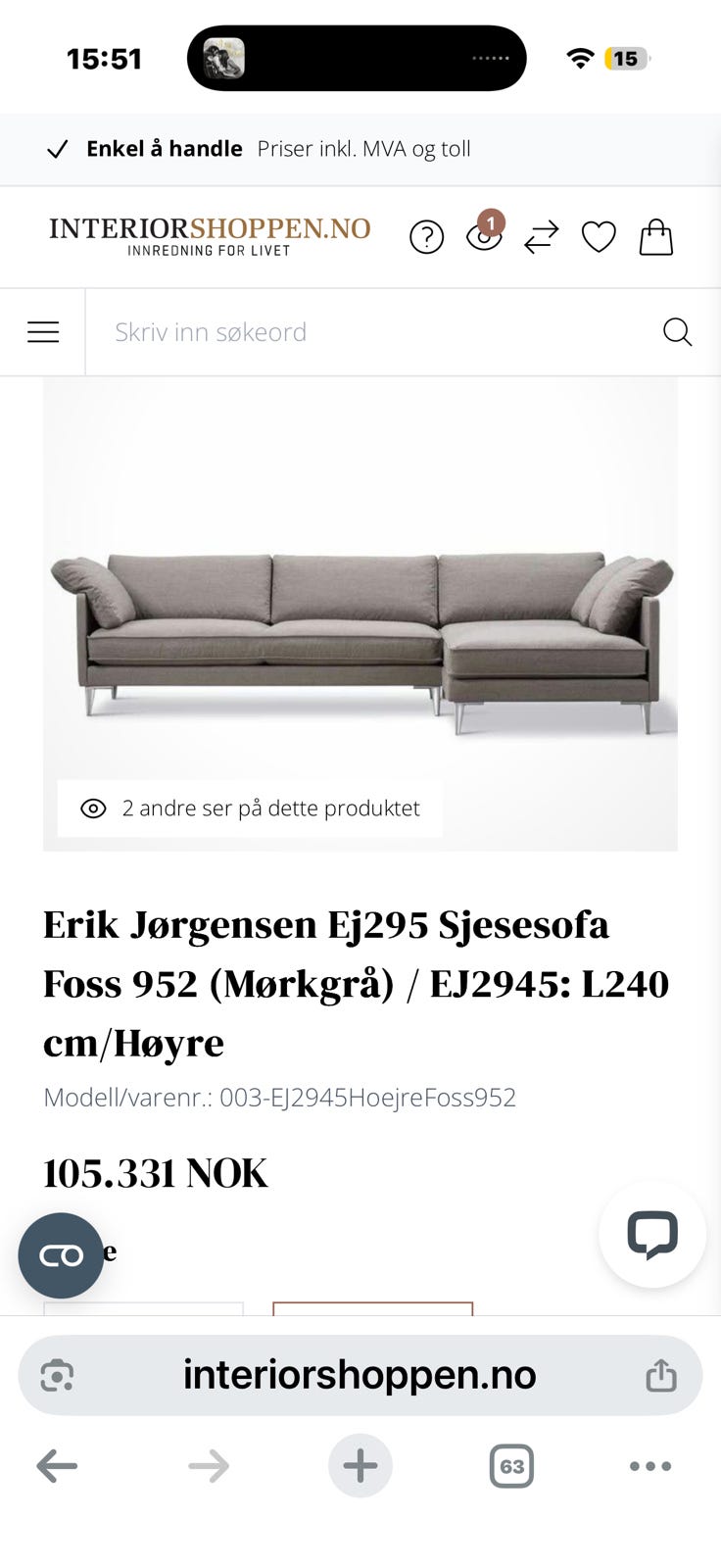Open recently viewed products eye icon

point(484,237)
